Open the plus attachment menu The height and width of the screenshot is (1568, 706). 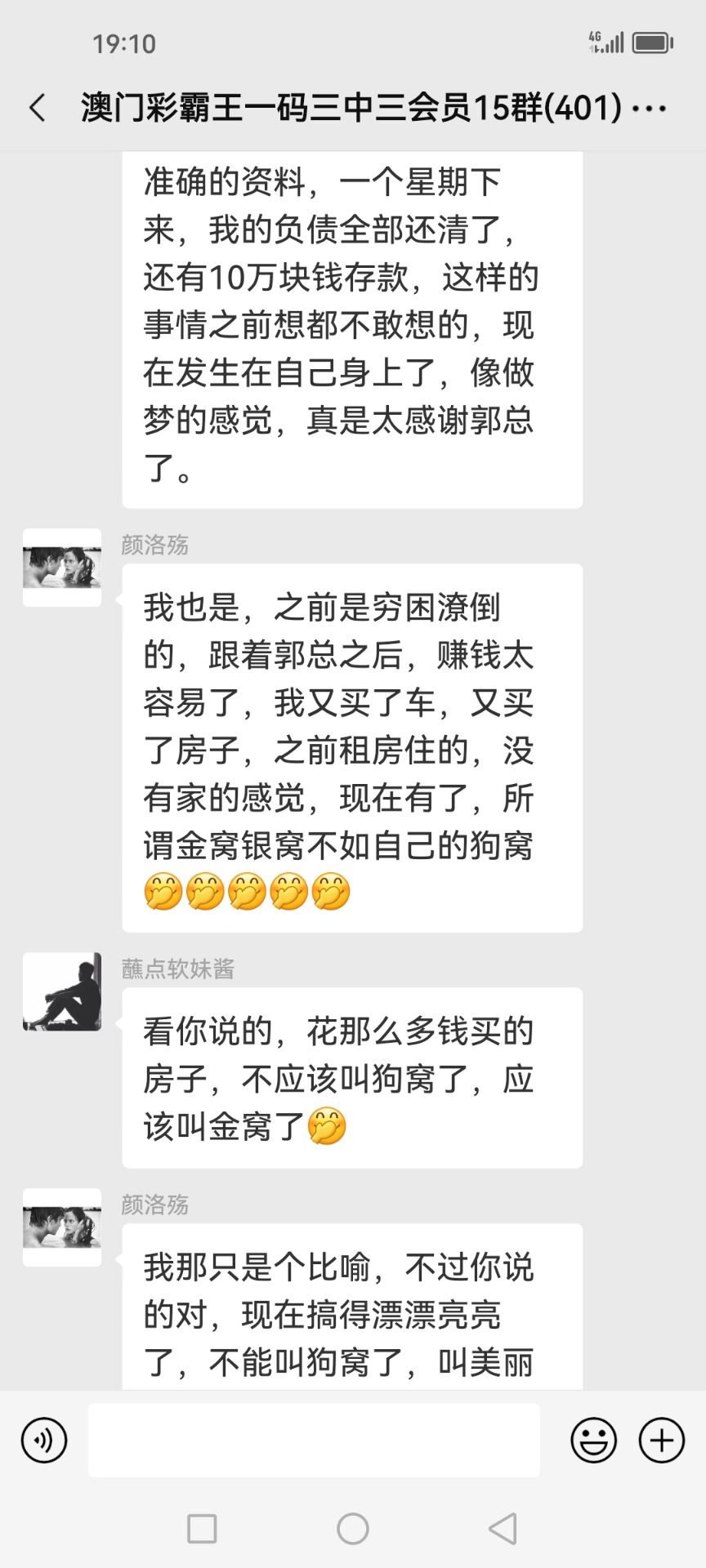(661, 1440)
